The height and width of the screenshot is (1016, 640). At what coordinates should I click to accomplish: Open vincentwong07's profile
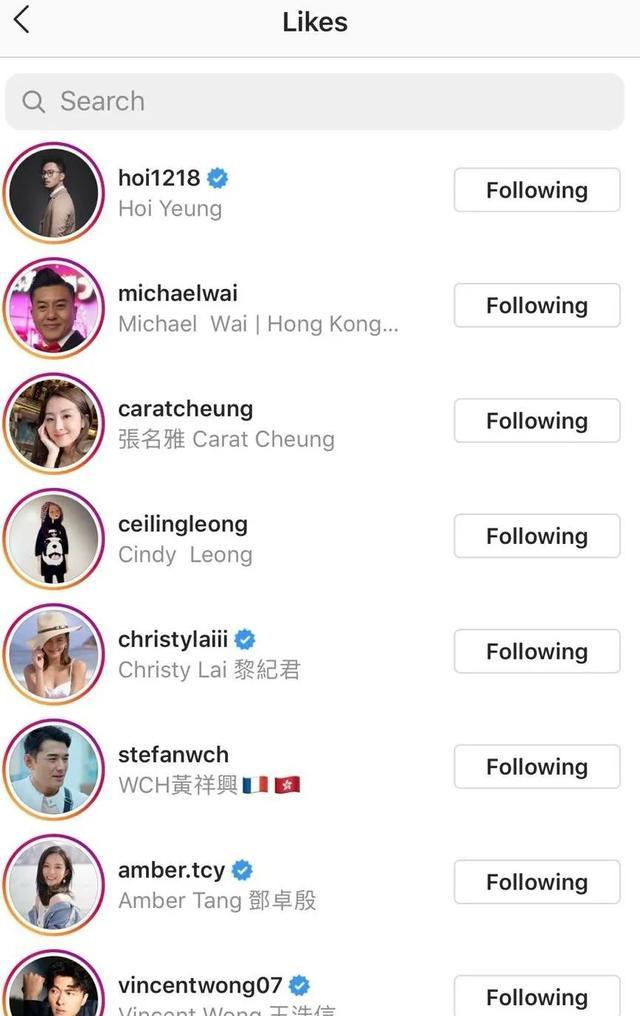[x=200, y=985]
